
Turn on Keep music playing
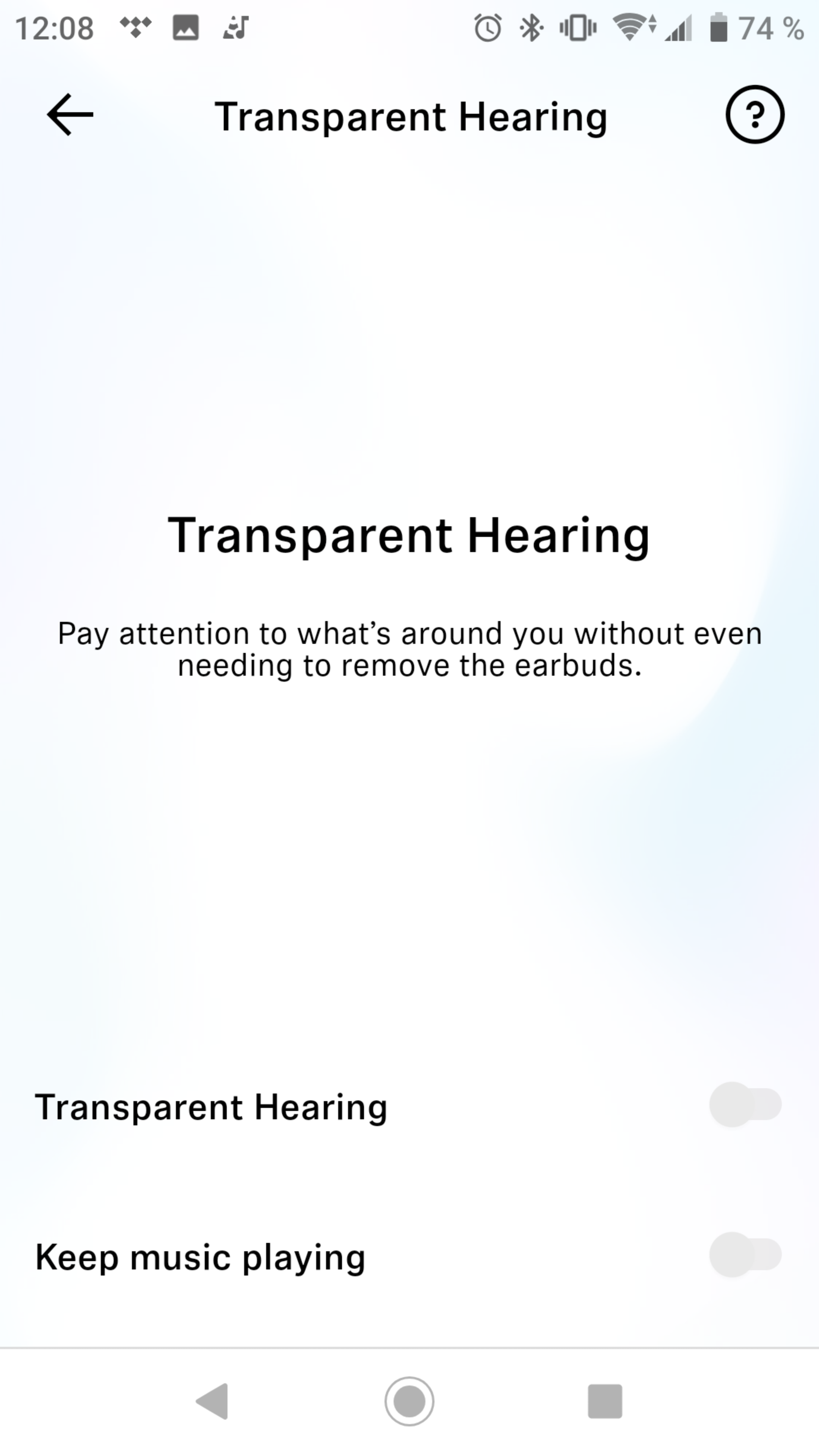tap(745, 1255)
